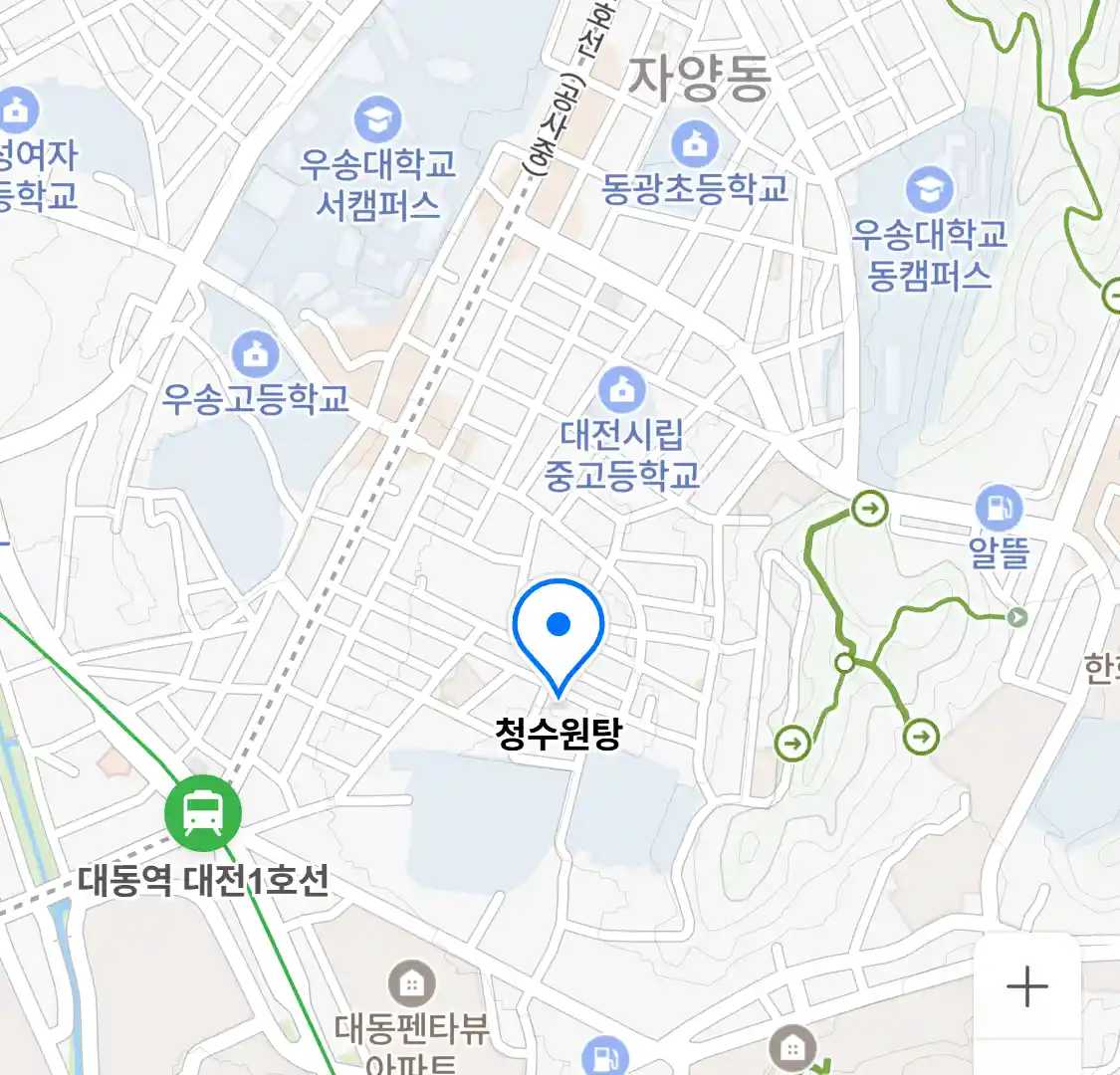This screenshot has width=1120, height=1075.
Task: Open the 대동역 subway station marker
Action: click(203, 813)
